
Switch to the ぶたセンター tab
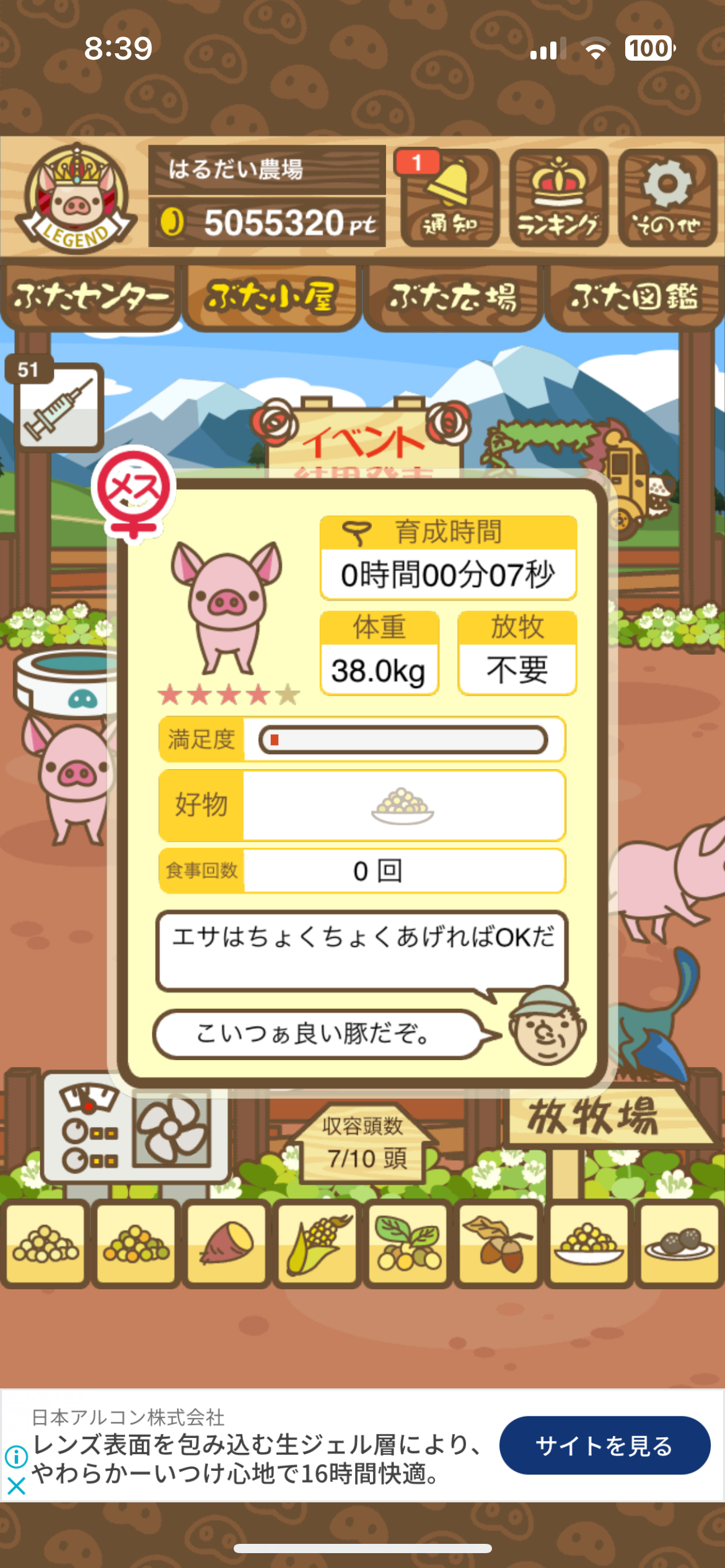(91, 298)
